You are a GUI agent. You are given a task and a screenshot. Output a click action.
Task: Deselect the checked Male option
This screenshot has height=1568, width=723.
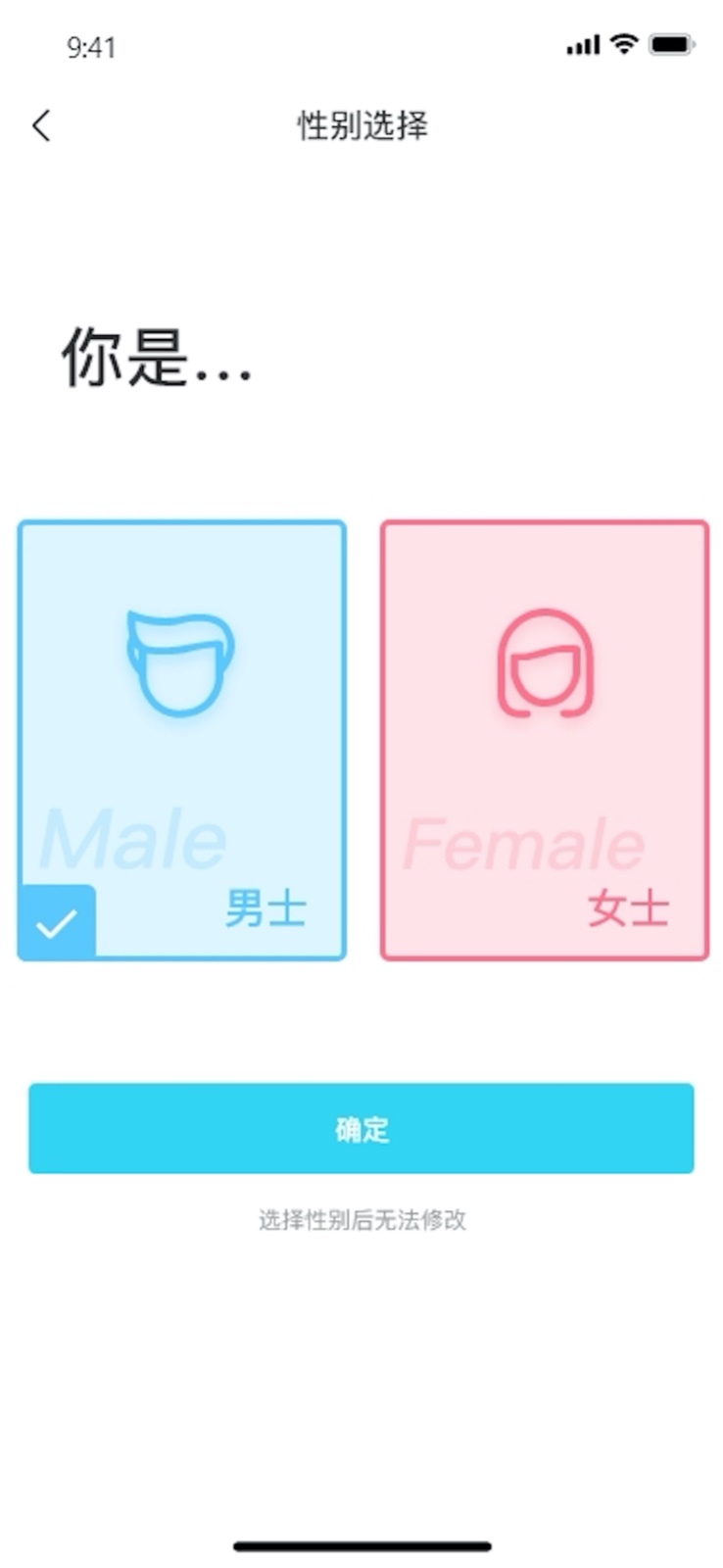[181, 738]
